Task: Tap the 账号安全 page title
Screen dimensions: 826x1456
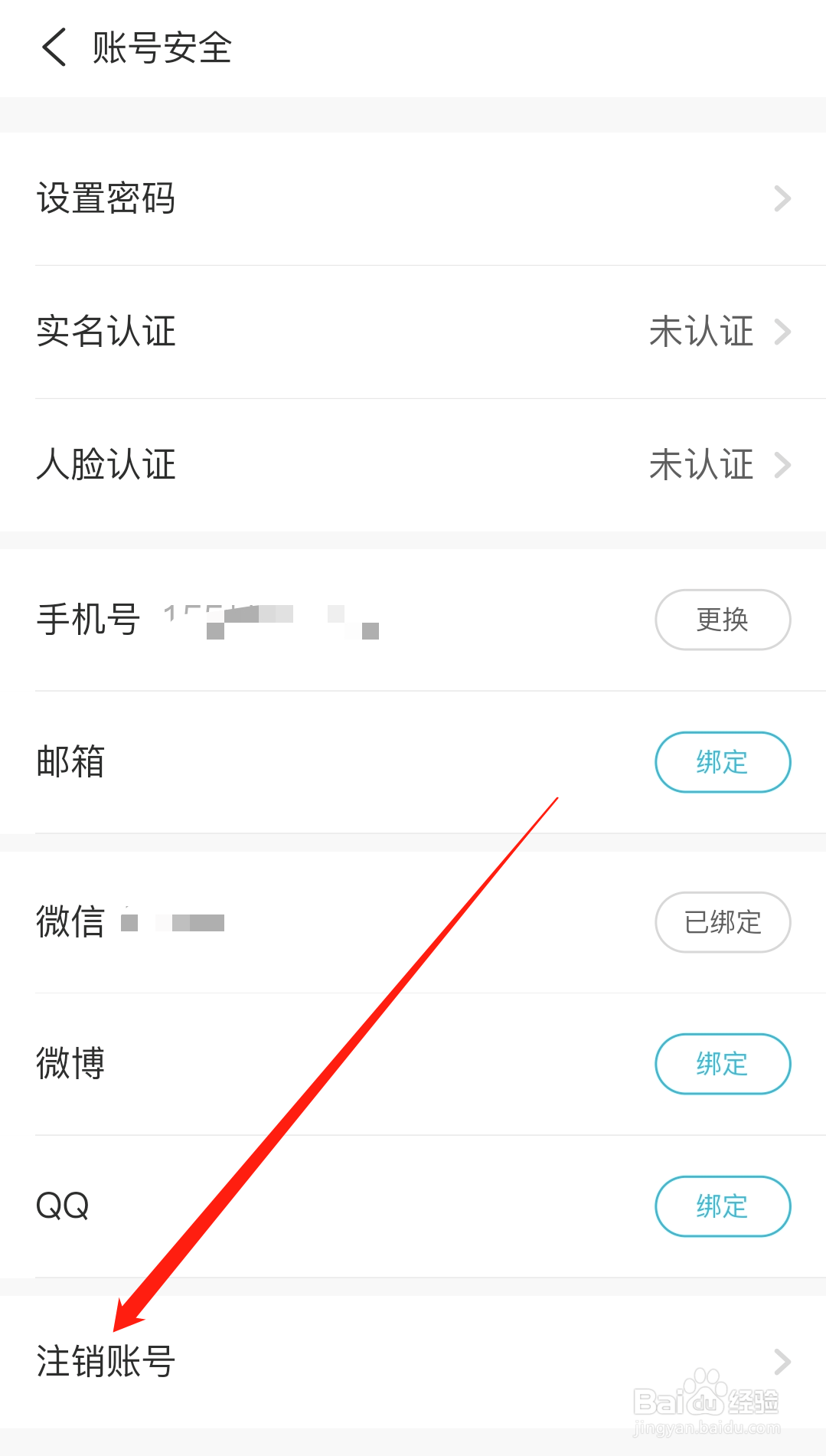Action: [162, 47]
